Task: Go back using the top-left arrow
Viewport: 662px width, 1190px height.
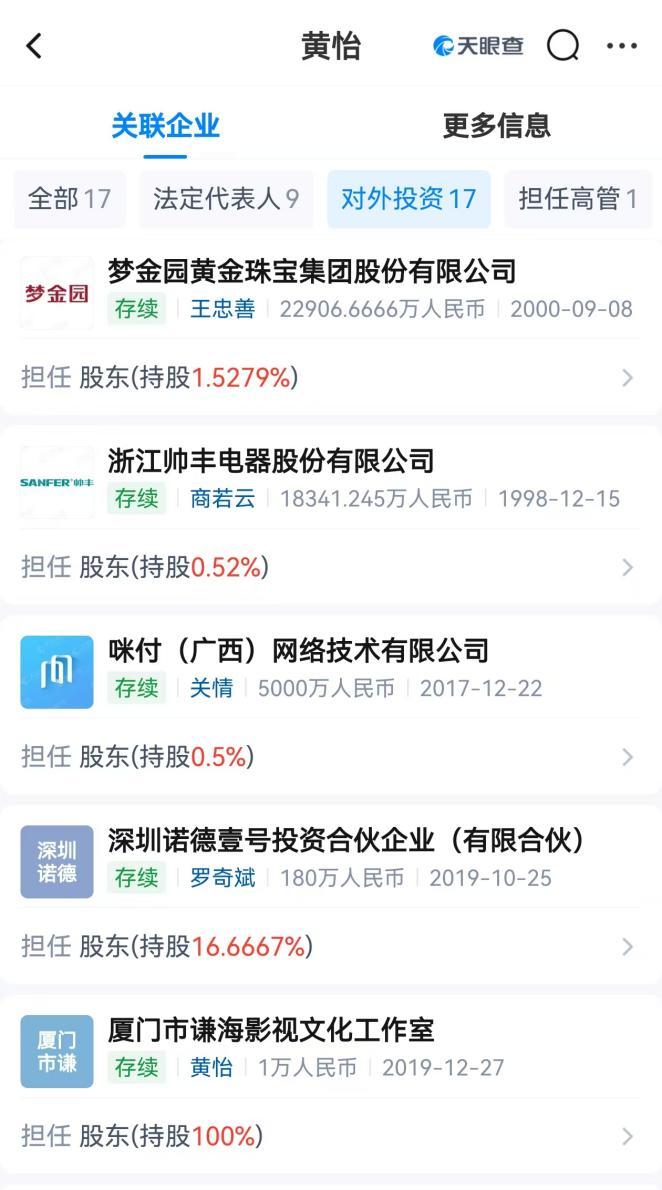Action: pos(33,46)
